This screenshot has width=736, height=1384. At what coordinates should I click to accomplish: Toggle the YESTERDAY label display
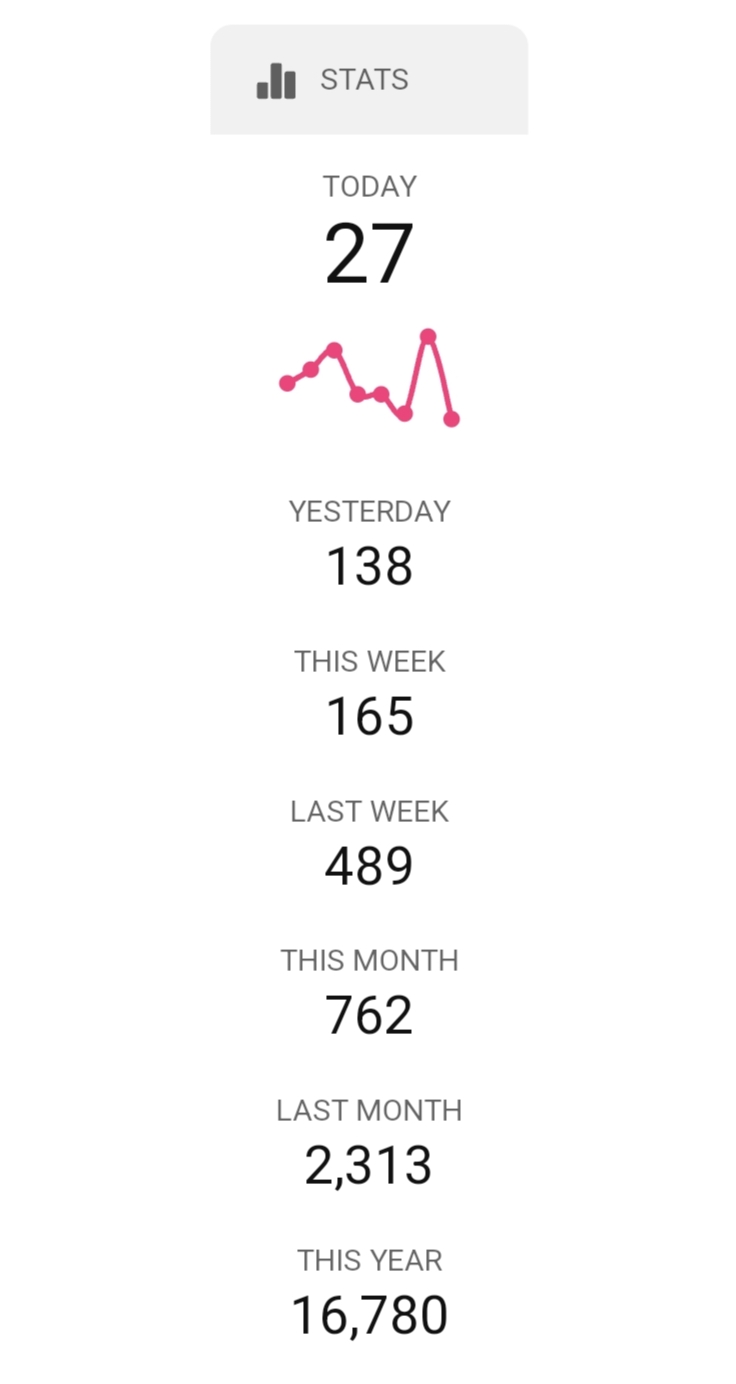pos(370,512)
